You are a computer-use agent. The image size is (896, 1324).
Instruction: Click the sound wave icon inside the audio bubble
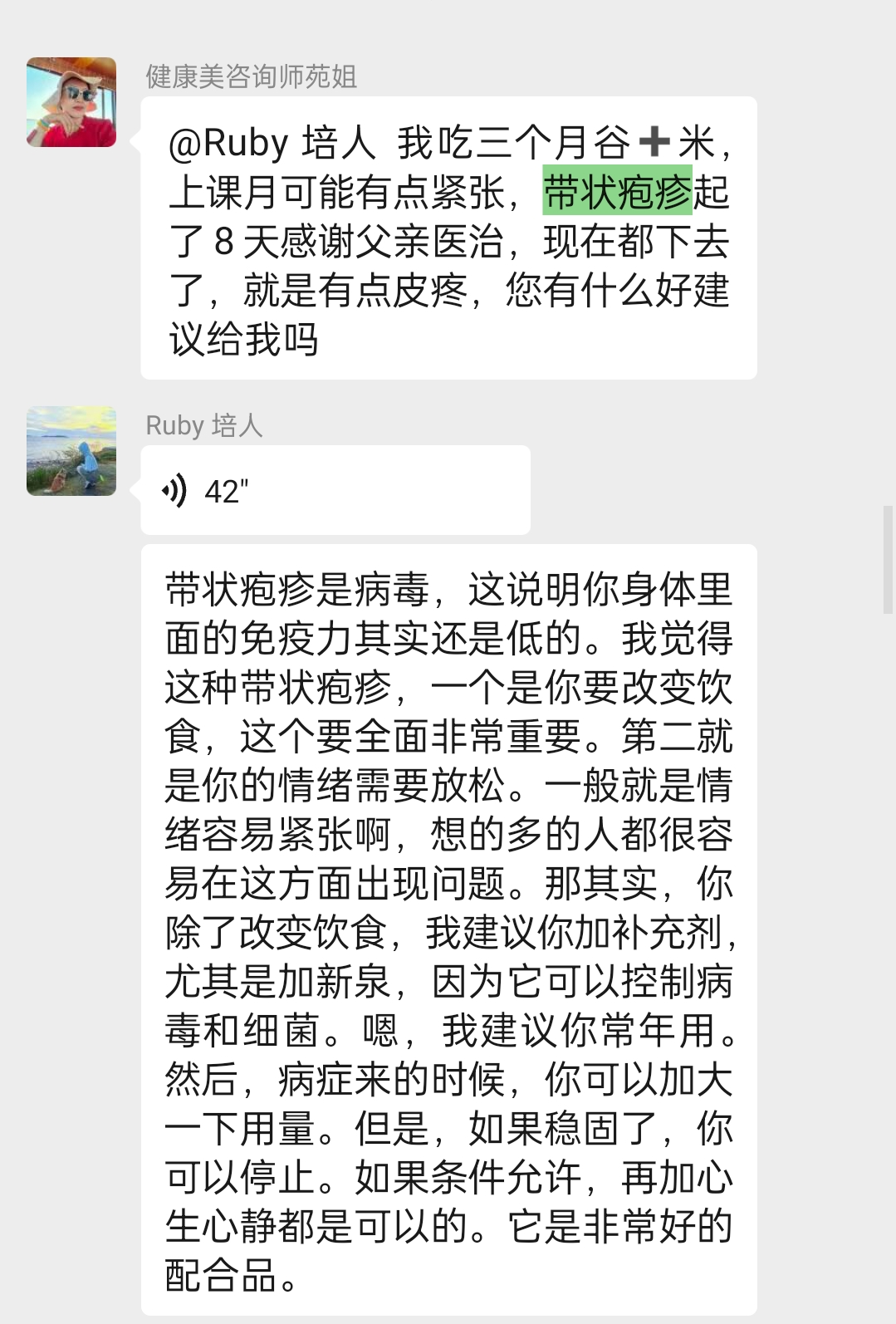pyautogui.click(x=177, y=490)
